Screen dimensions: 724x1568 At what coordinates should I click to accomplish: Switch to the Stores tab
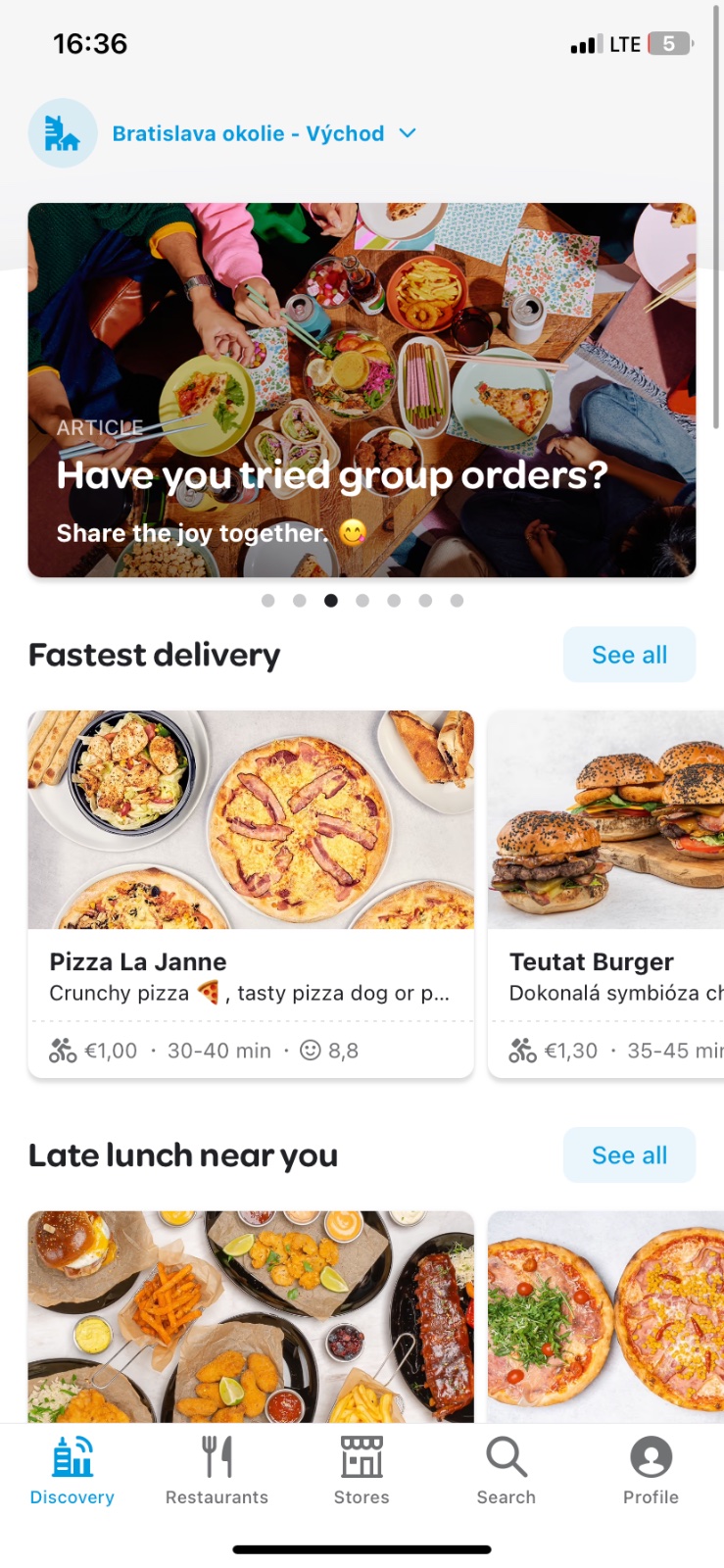[362, 1470]
